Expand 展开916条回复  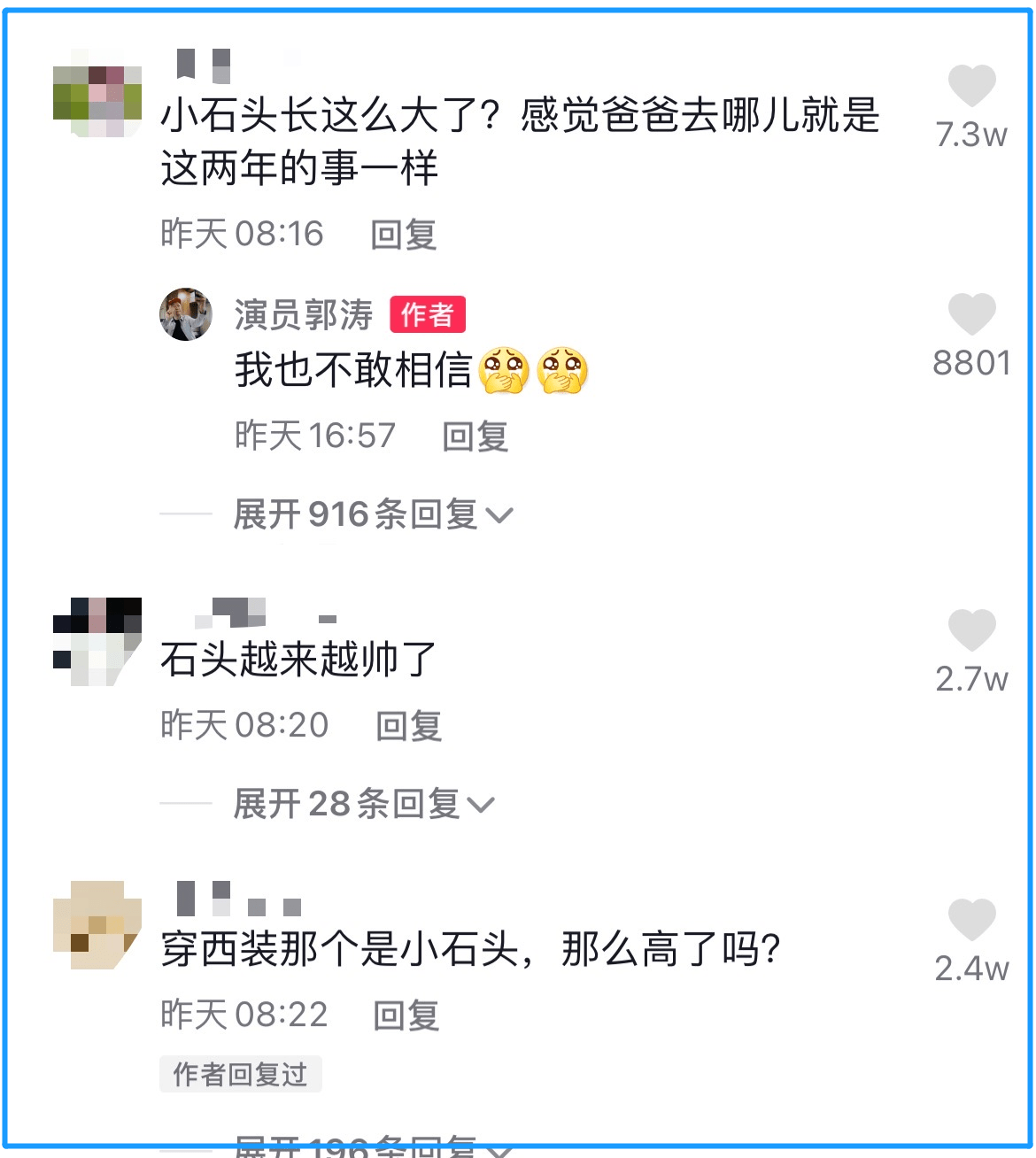pos(372,514)
